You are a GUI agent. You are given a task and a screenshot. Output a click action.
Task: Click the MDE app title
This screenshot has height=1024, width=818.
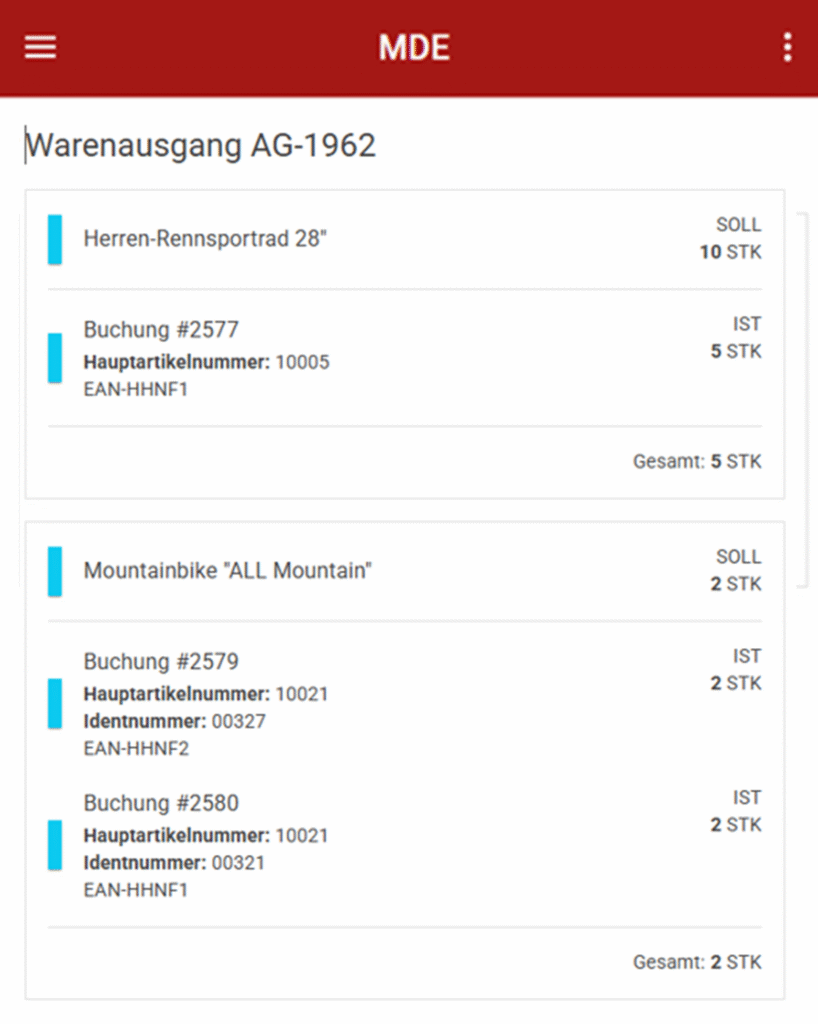413,46
